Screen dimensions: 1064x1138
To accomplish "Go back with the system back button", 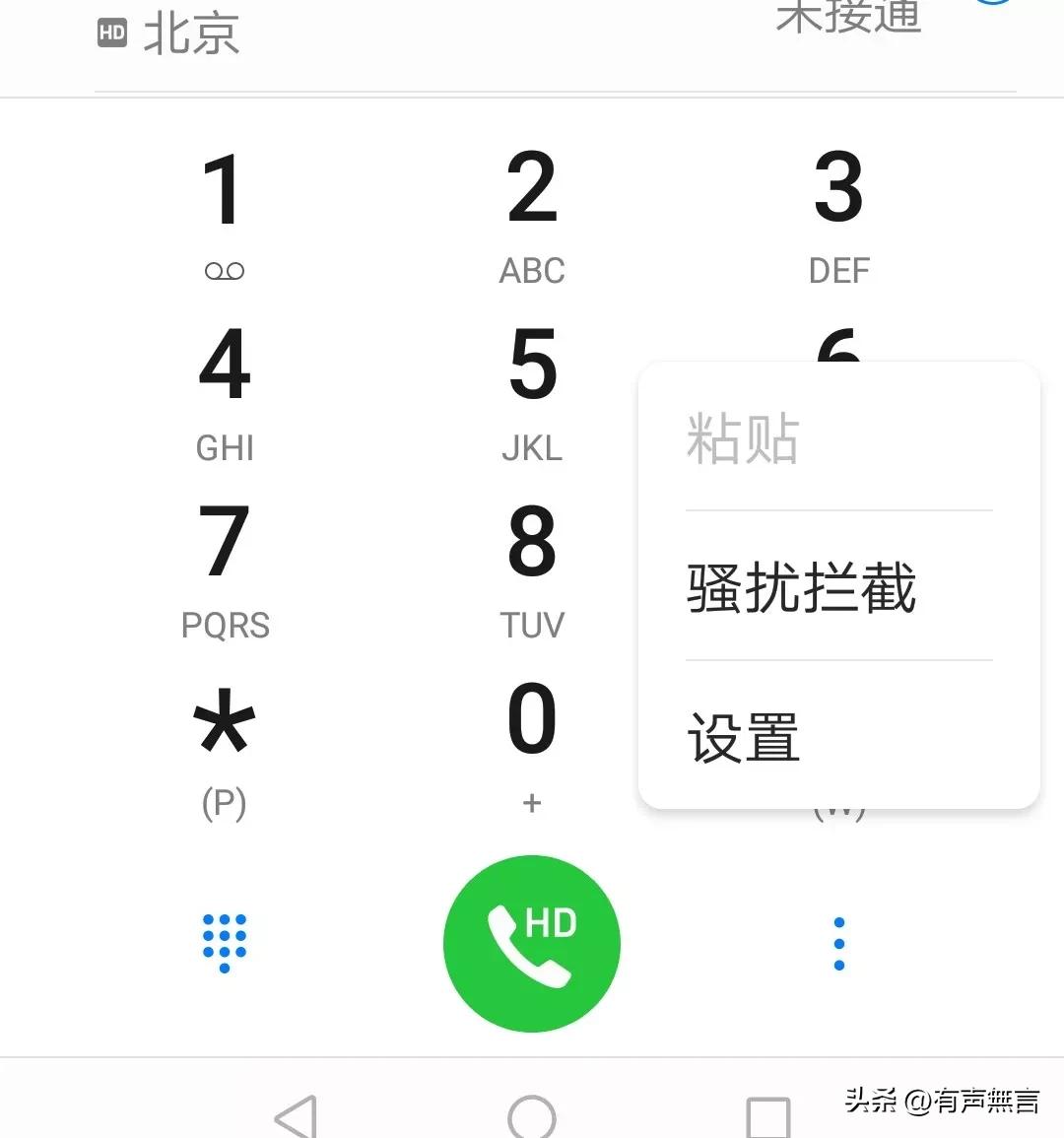I will pyautogui.click(x=295, y=1116).
